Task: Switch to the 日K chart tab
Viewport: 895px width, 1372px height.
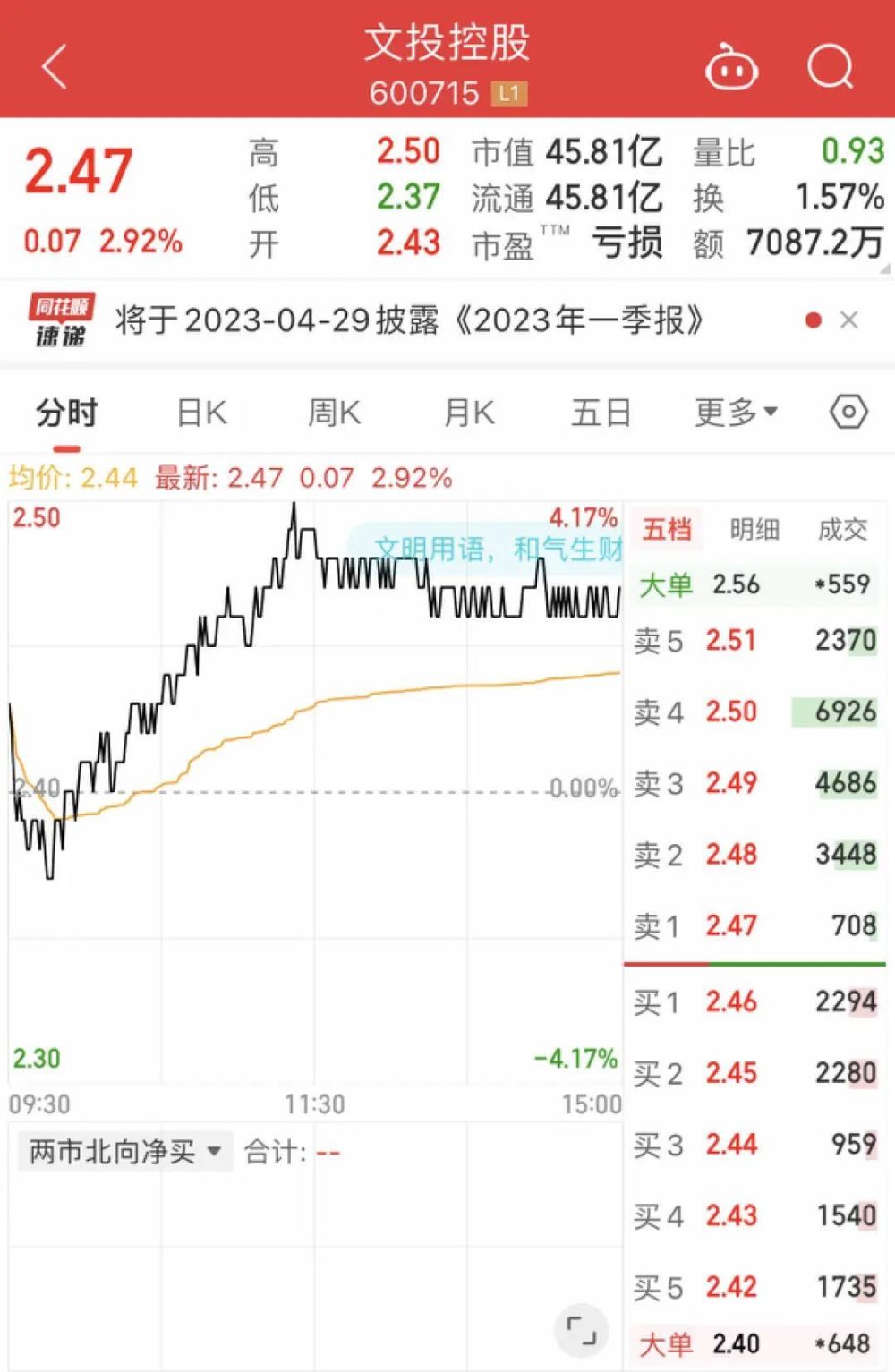Action: [x=201, y=413]
